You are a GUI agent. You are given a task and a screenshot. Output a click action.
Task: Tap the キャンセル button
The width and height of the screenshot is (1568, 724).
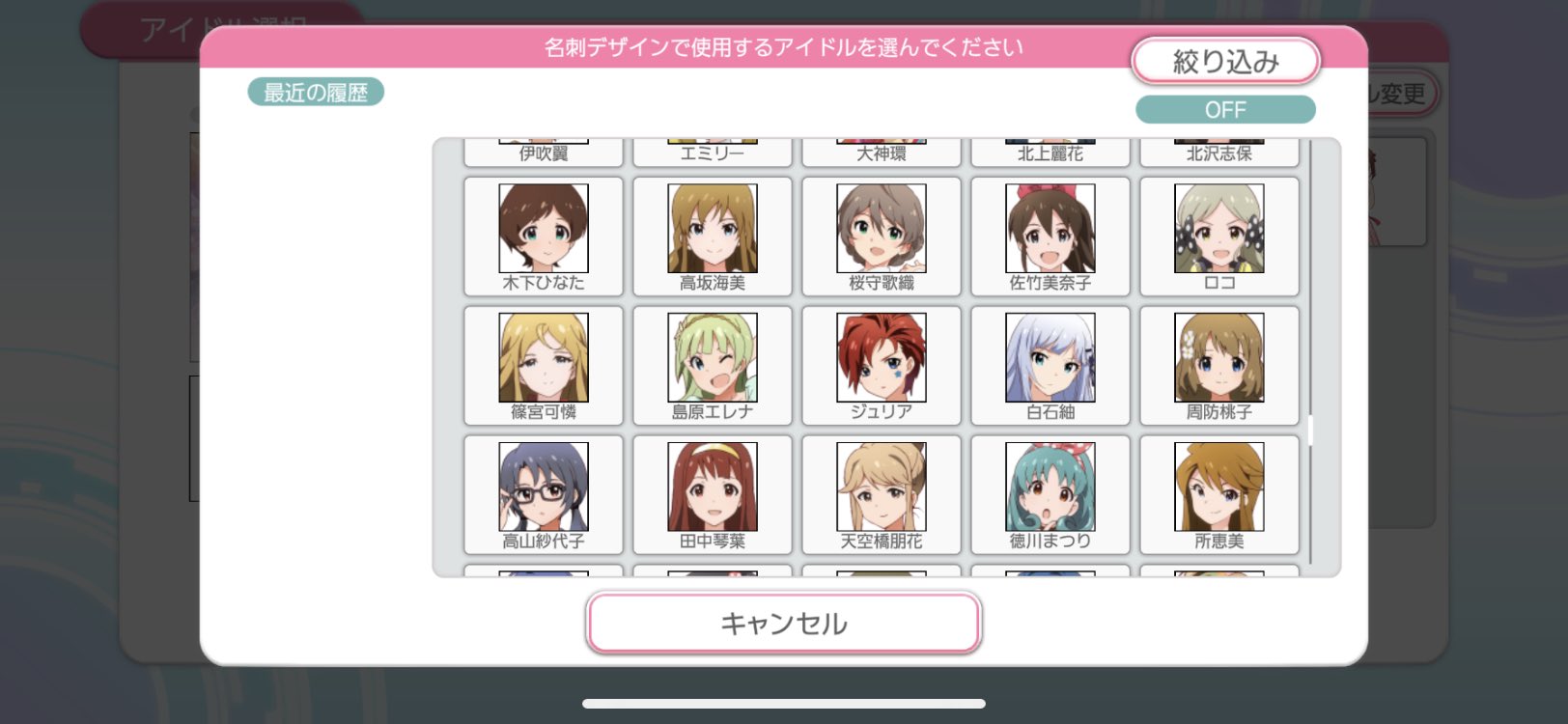tap(783, 624)
